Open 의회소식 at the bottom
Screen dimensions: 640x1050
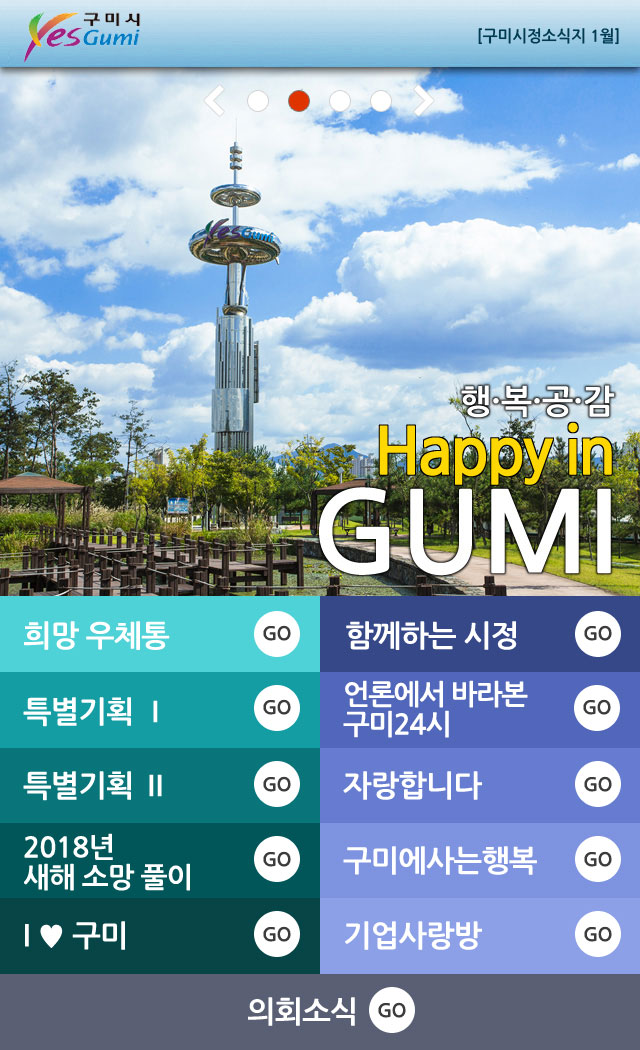(391, 1011)
